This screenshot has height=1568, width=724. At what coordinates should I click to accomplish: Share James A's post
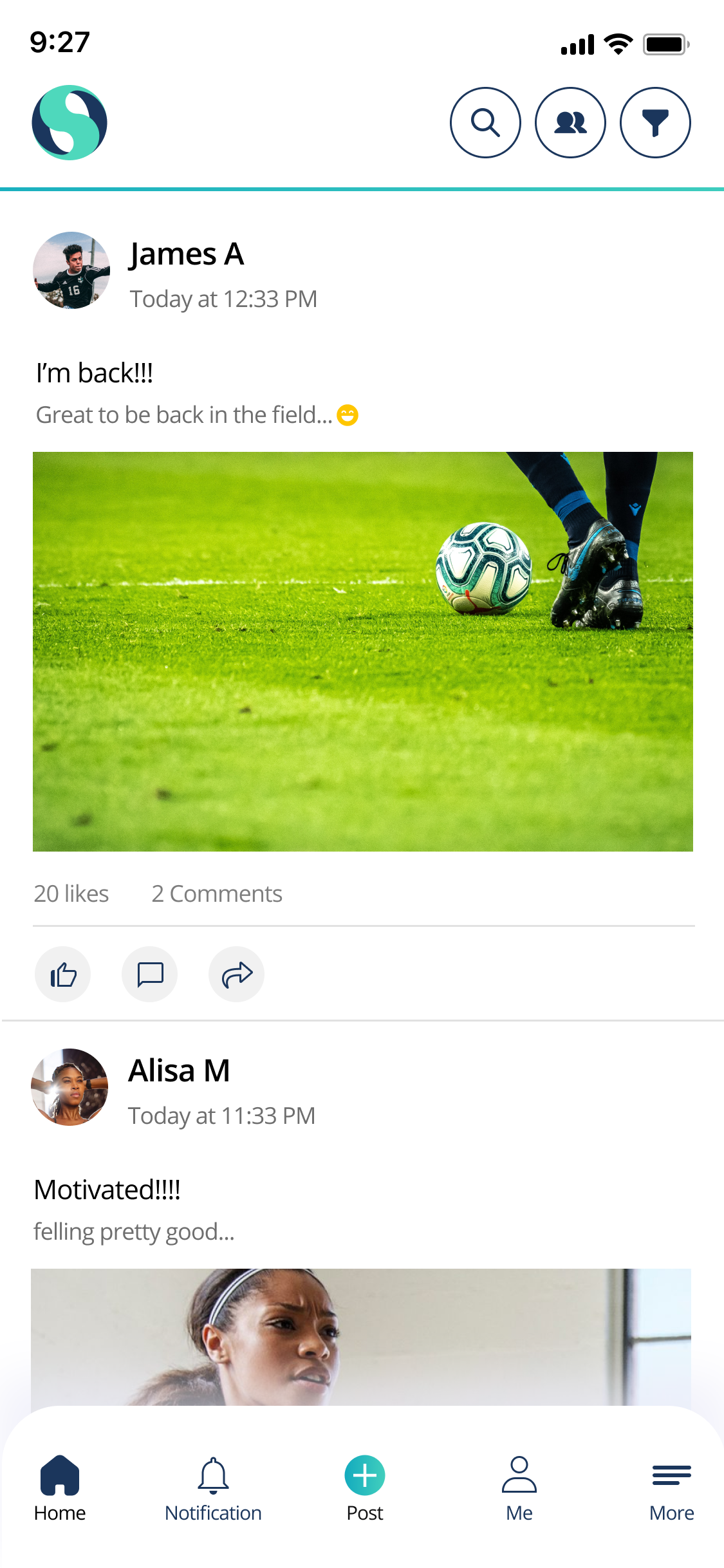pyautogui.click(x=237, y=975)
